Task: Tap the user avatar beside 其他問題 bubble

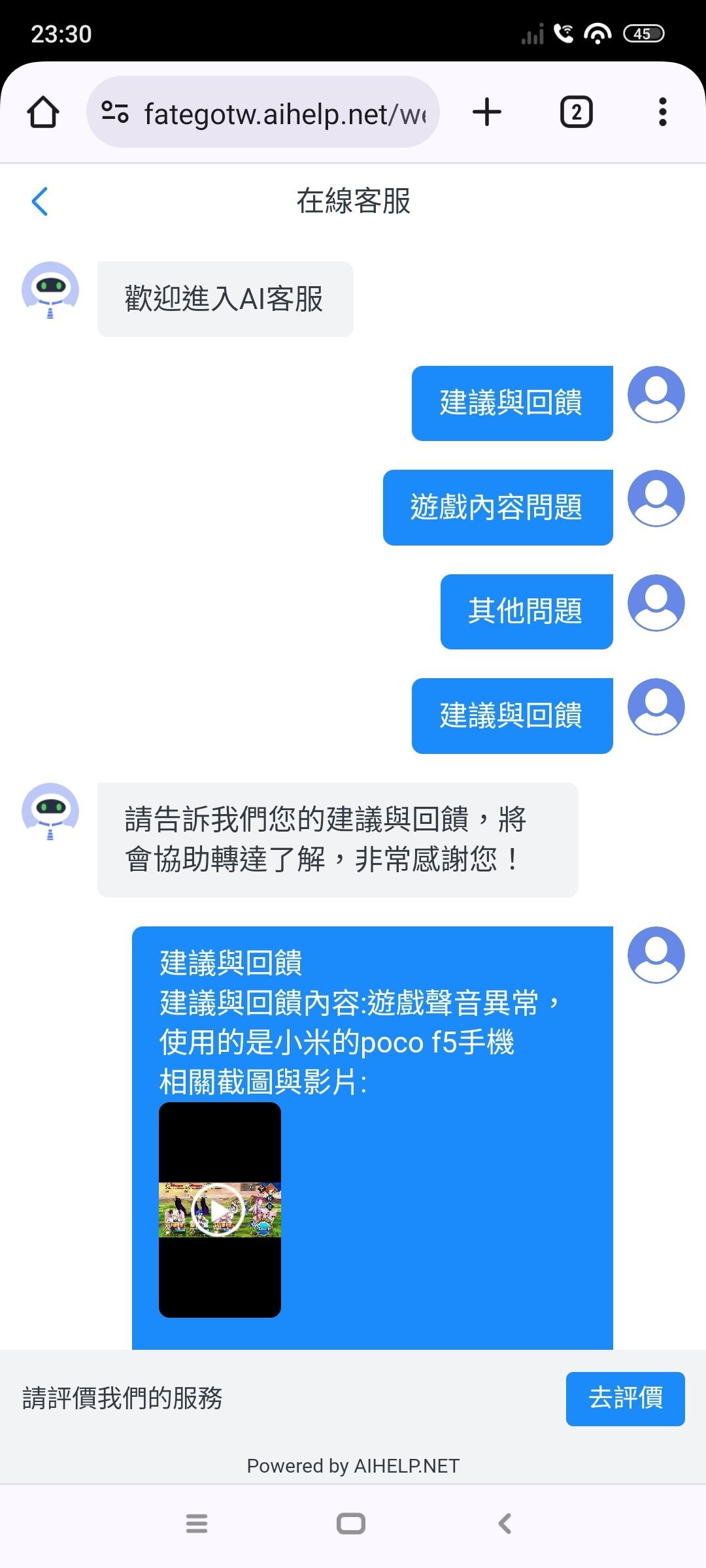Action: tap(656, 604)
